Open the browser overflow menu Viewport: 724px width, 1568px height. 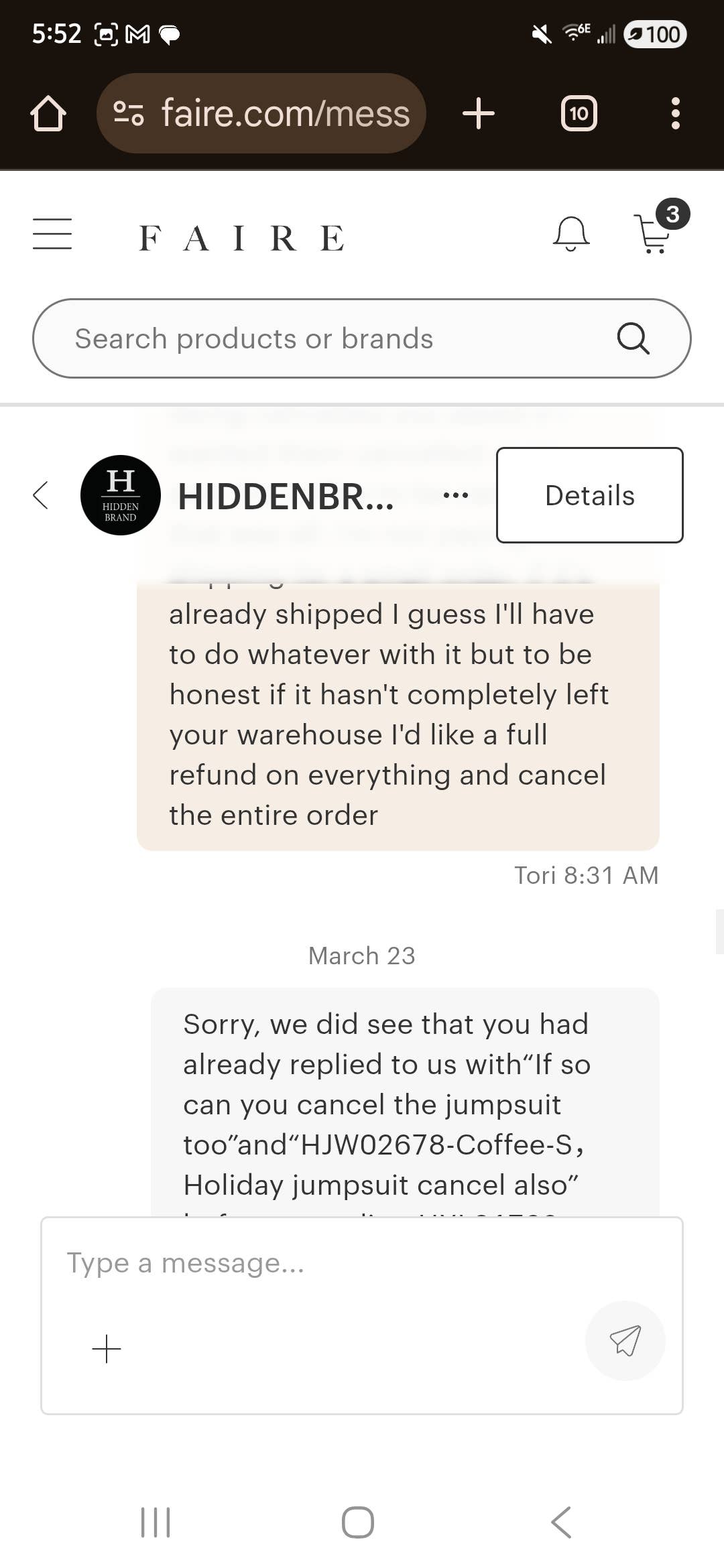(x=676, y=113)
